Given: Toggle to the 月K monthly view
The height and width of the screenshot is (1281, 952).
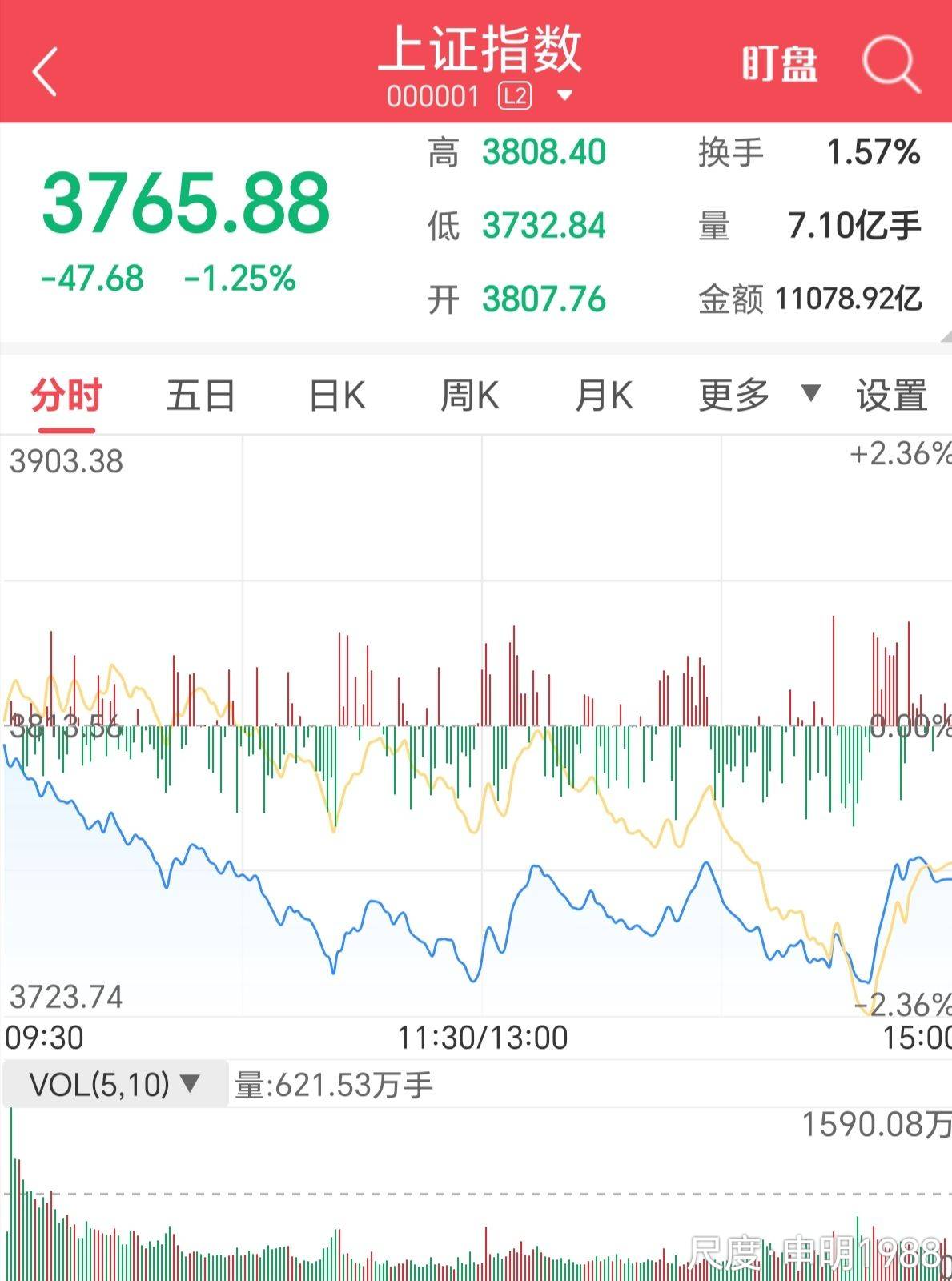Looking at the screenshot, I should pos(604,395).
